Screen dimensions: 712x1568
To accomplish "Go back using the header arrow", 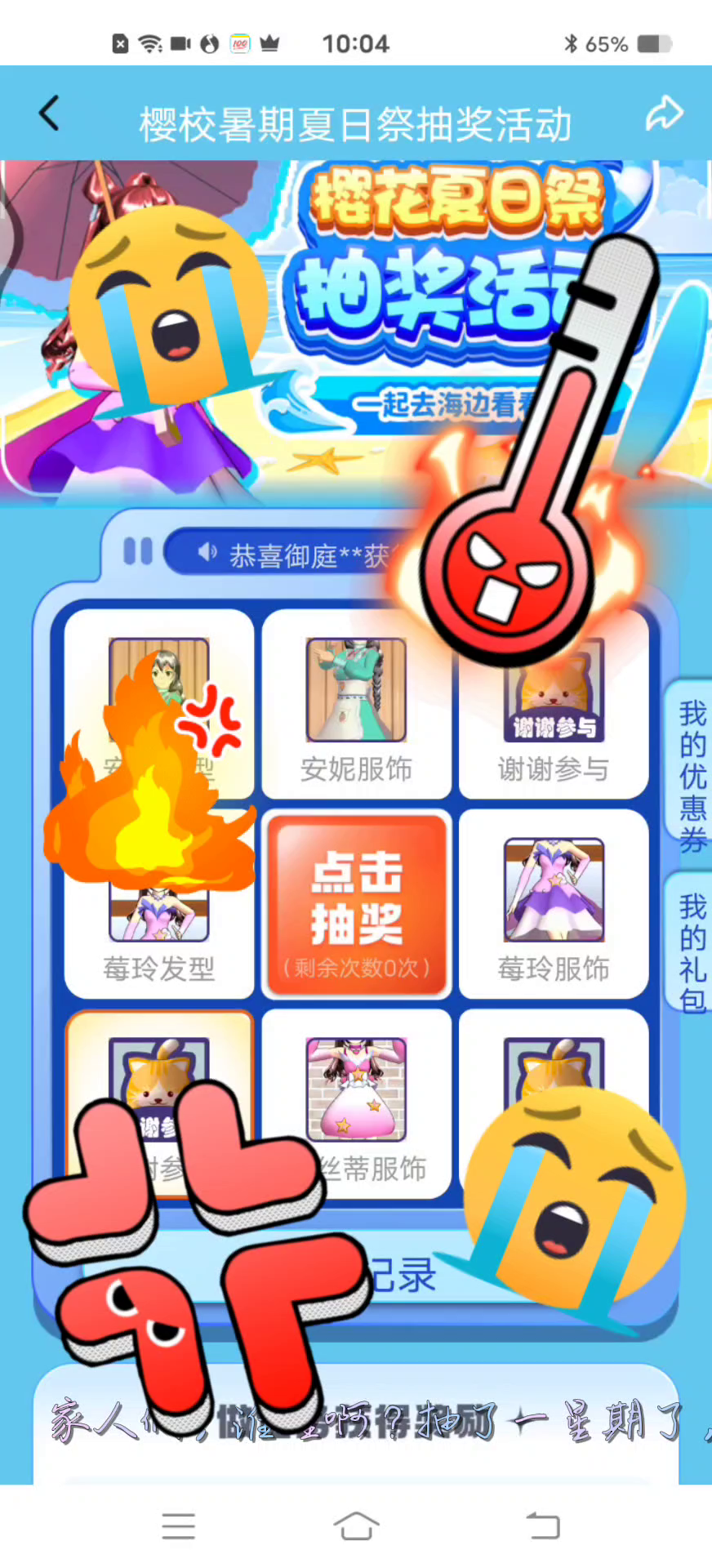I will click(49, 114).
